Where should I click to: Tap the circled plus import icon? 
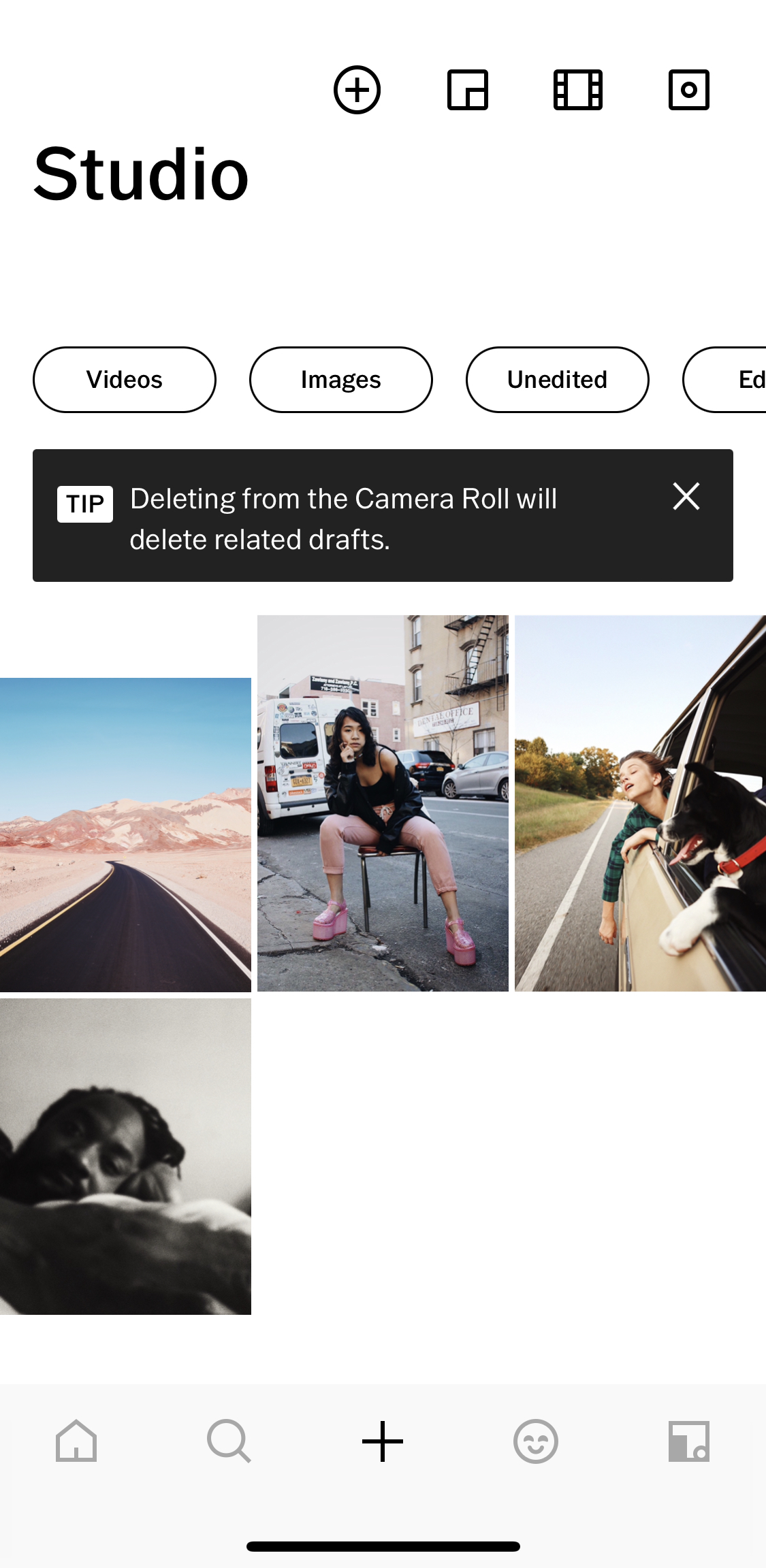coord(357,90)
